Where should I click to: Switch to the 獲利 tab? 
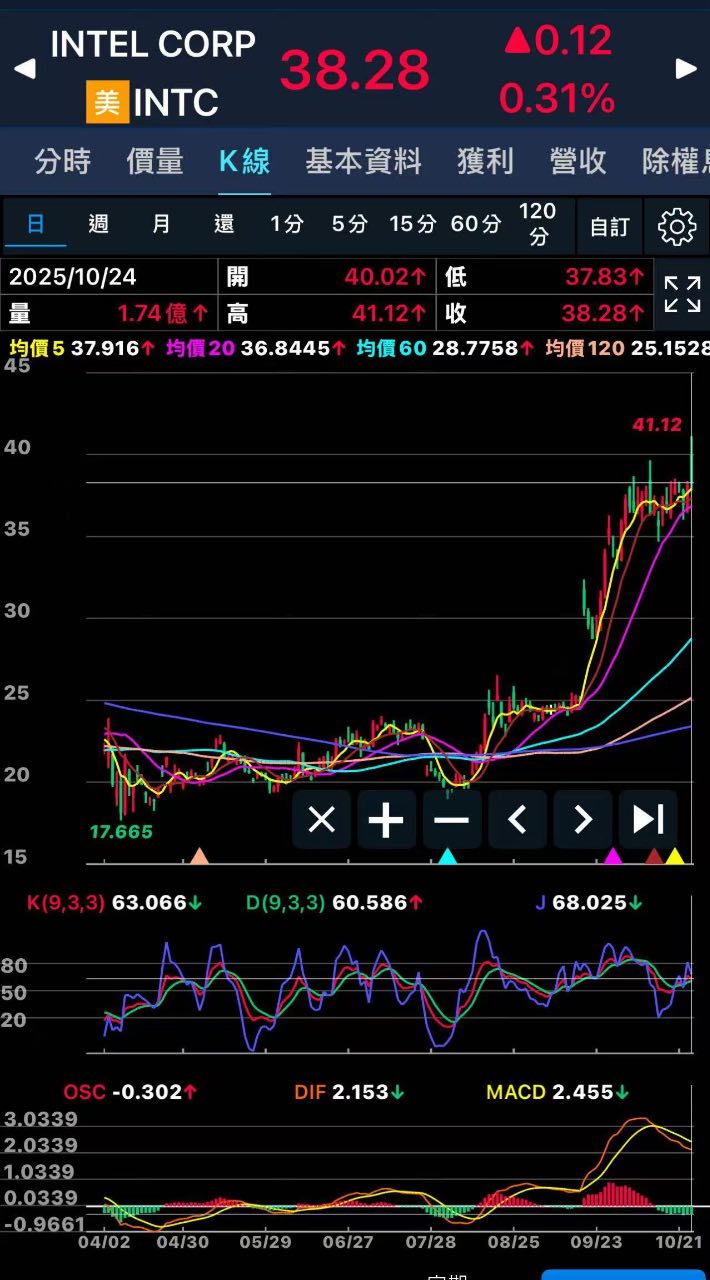click(485, 161)
